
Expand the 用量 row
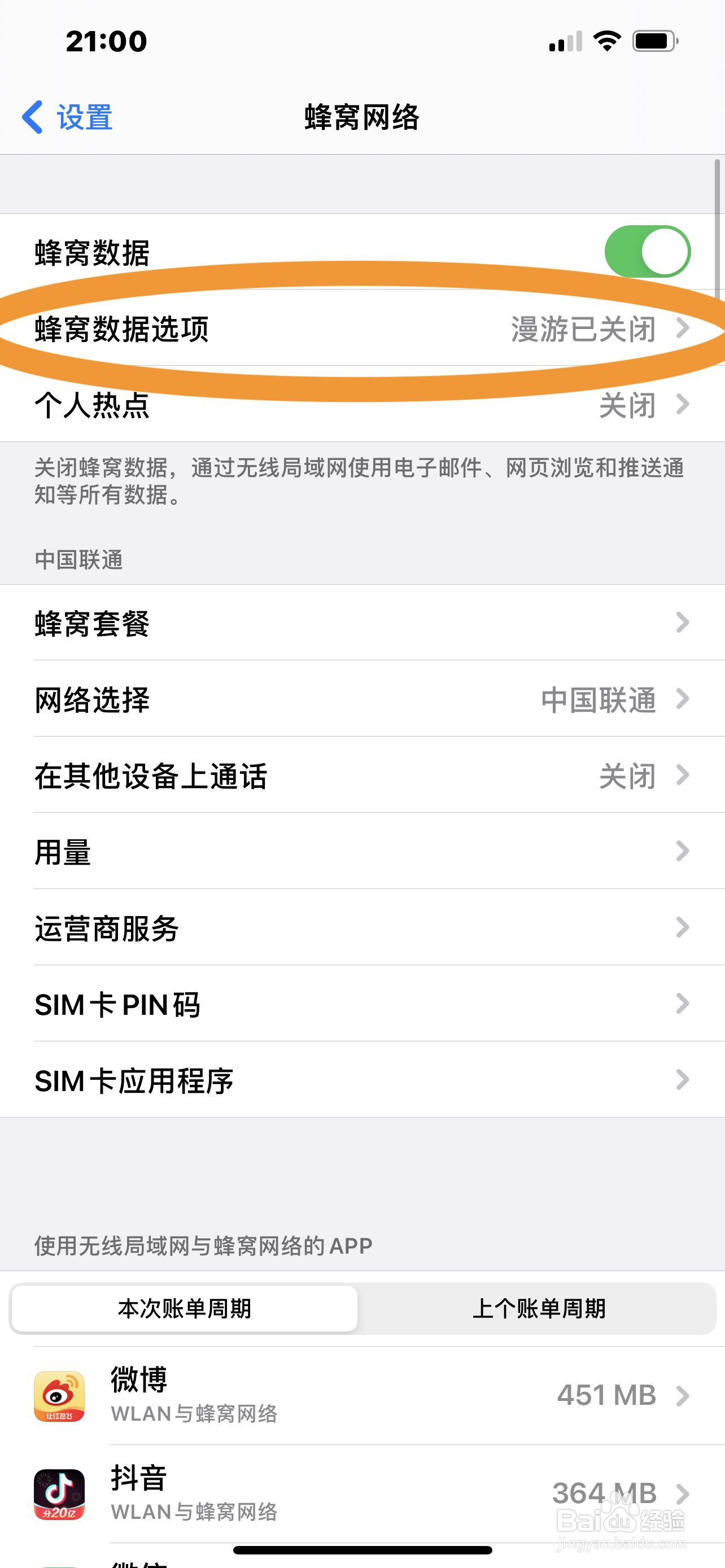(362, 852)
